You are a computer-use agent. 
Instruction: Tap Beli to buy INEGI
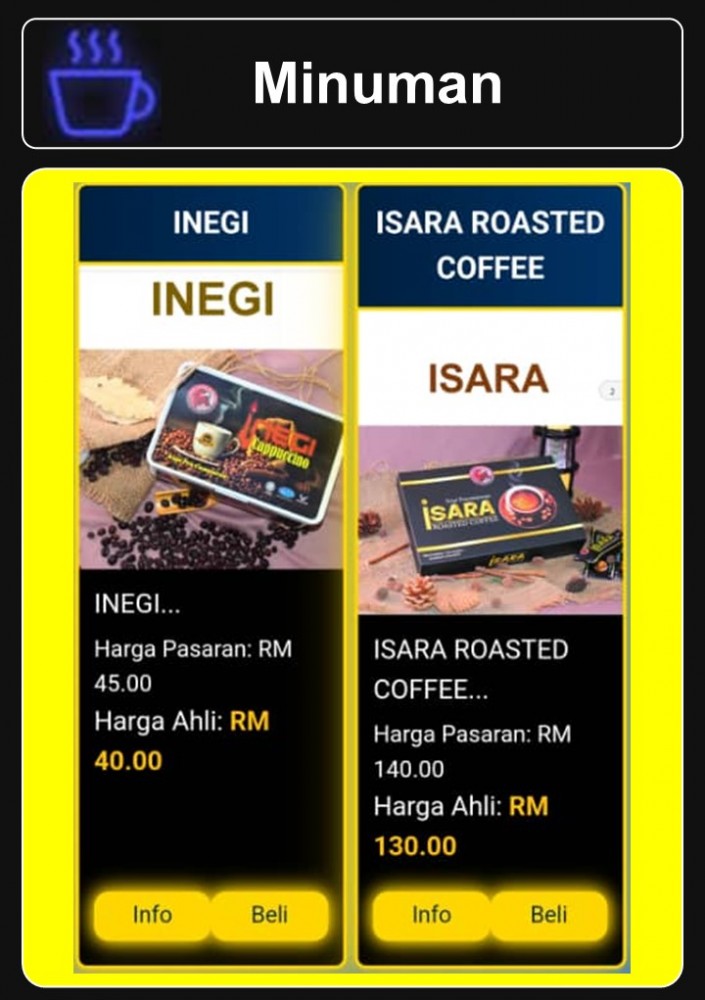(269, 915)
